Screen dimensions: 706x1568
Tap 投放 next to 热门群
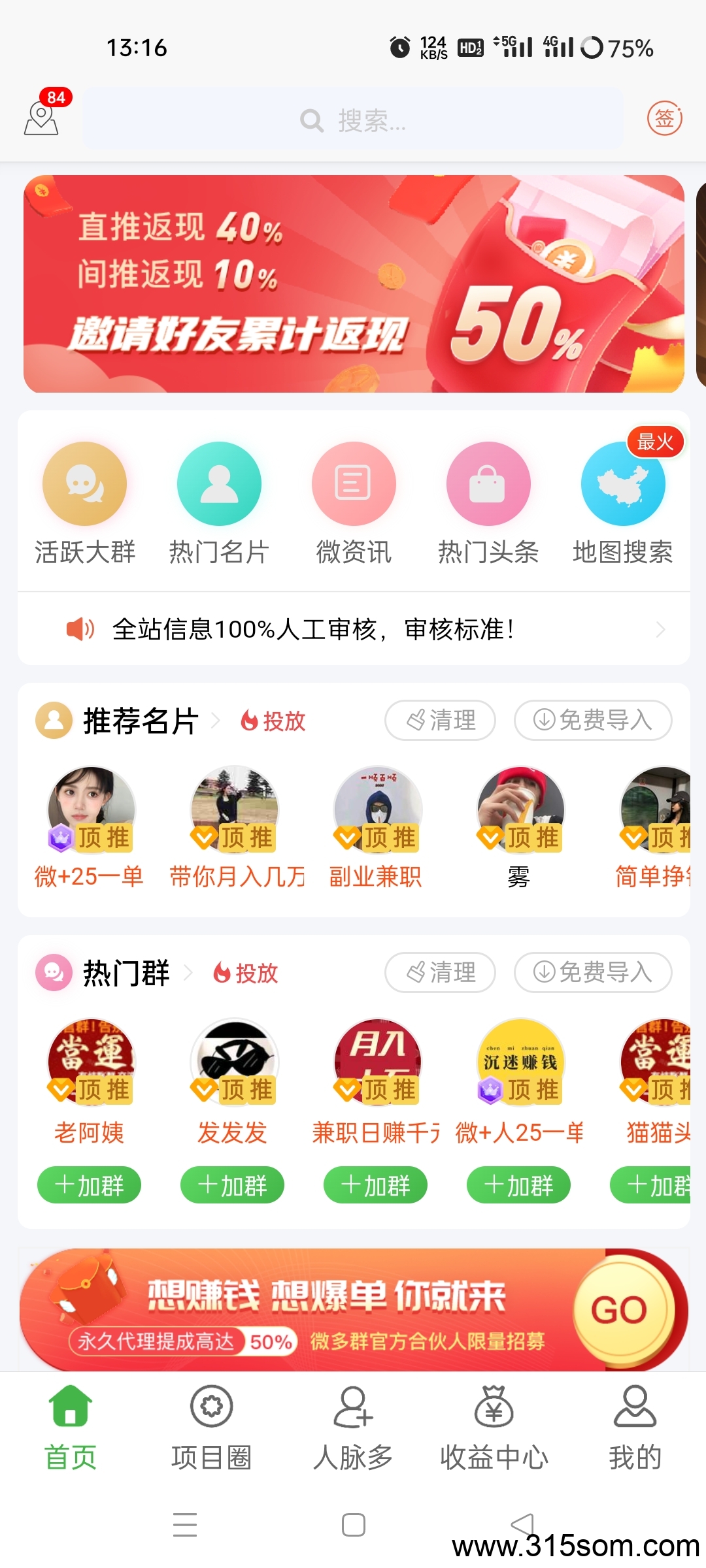coord(246,973)
